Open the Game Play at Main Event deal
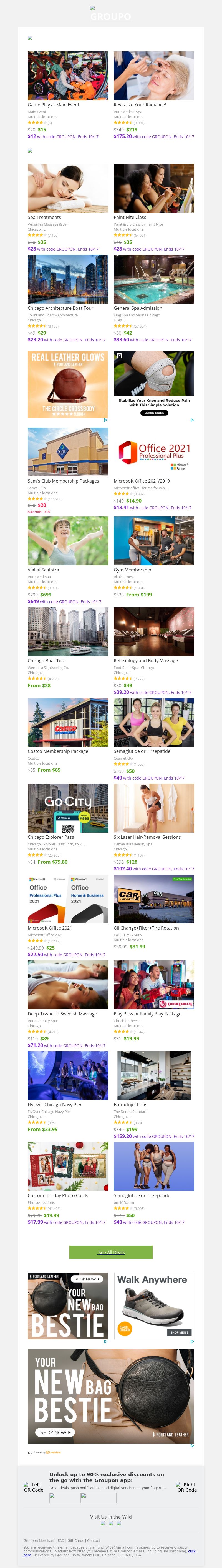 [67, 76]
